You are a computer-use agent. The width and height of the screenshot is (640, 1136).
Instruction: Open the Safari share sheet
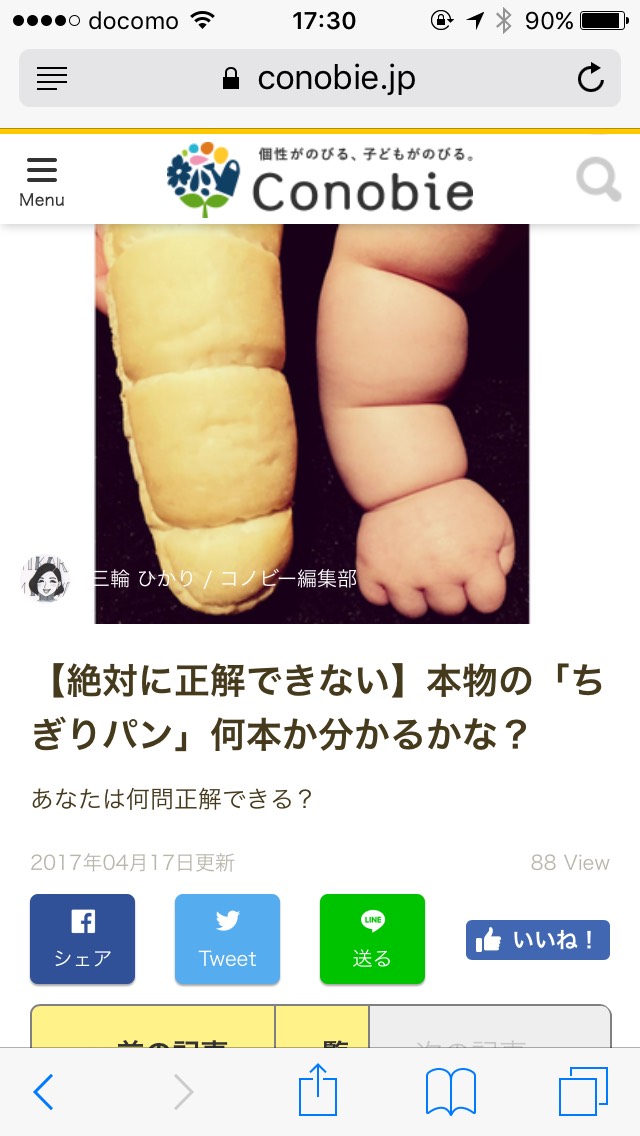pyautogui.click(x=319, y=1090)
